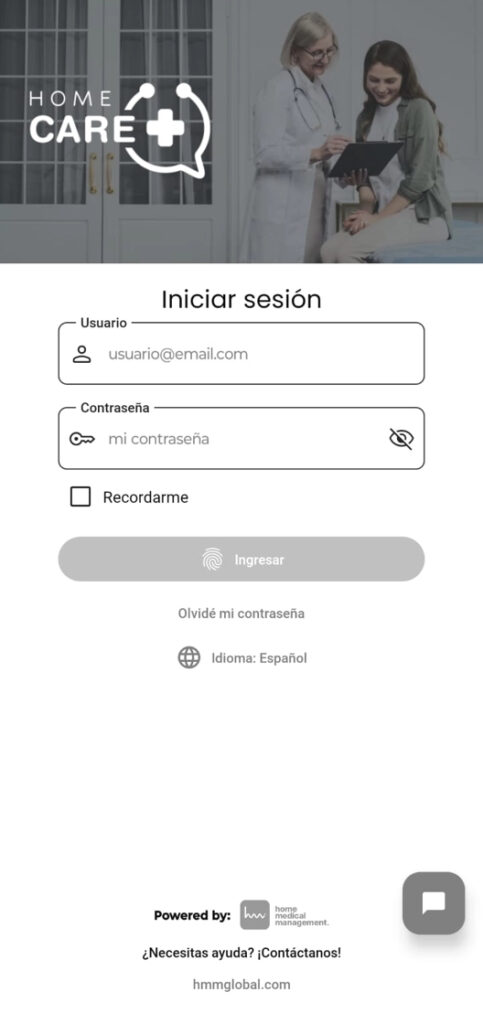Tap ¿Necesitas ayuda? ¡Contáctanos!
The height and width of the screenshot is (1024, 483).
pyautogui.click(x=242, y=953)
